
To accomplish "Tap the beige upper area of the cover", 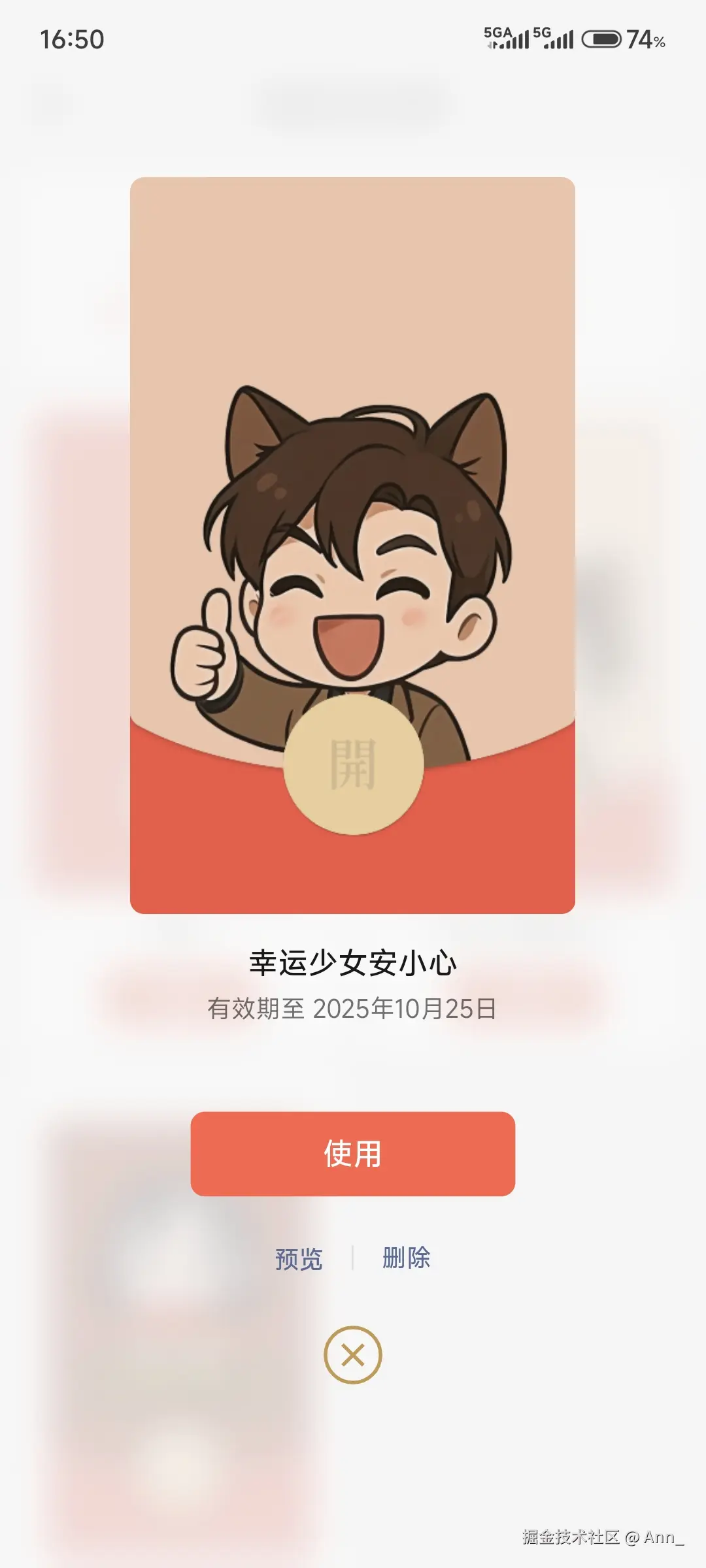I will click(x=353, y=274).
